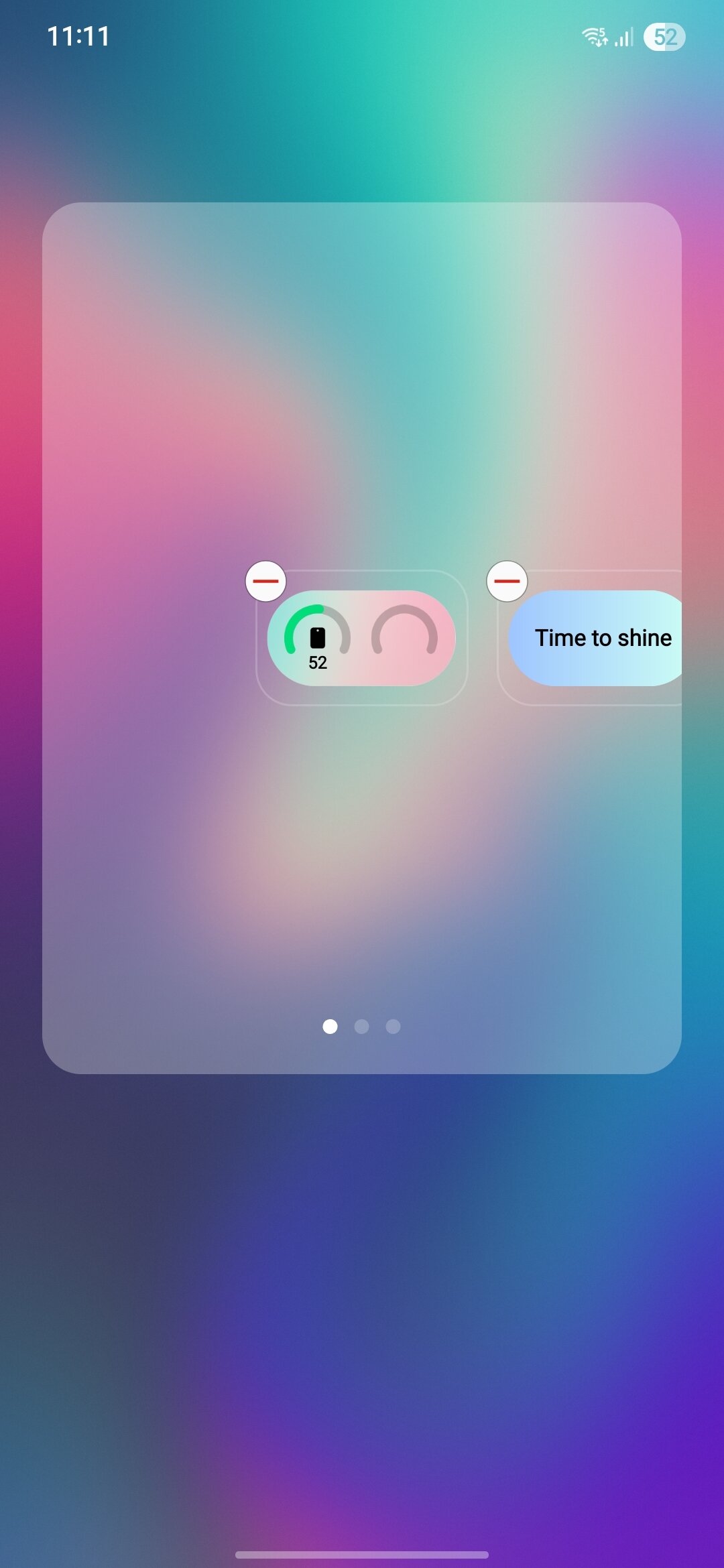Remove the Time to shine widget
Viewport: 724px width, 1568px height.
pos(507,581)
